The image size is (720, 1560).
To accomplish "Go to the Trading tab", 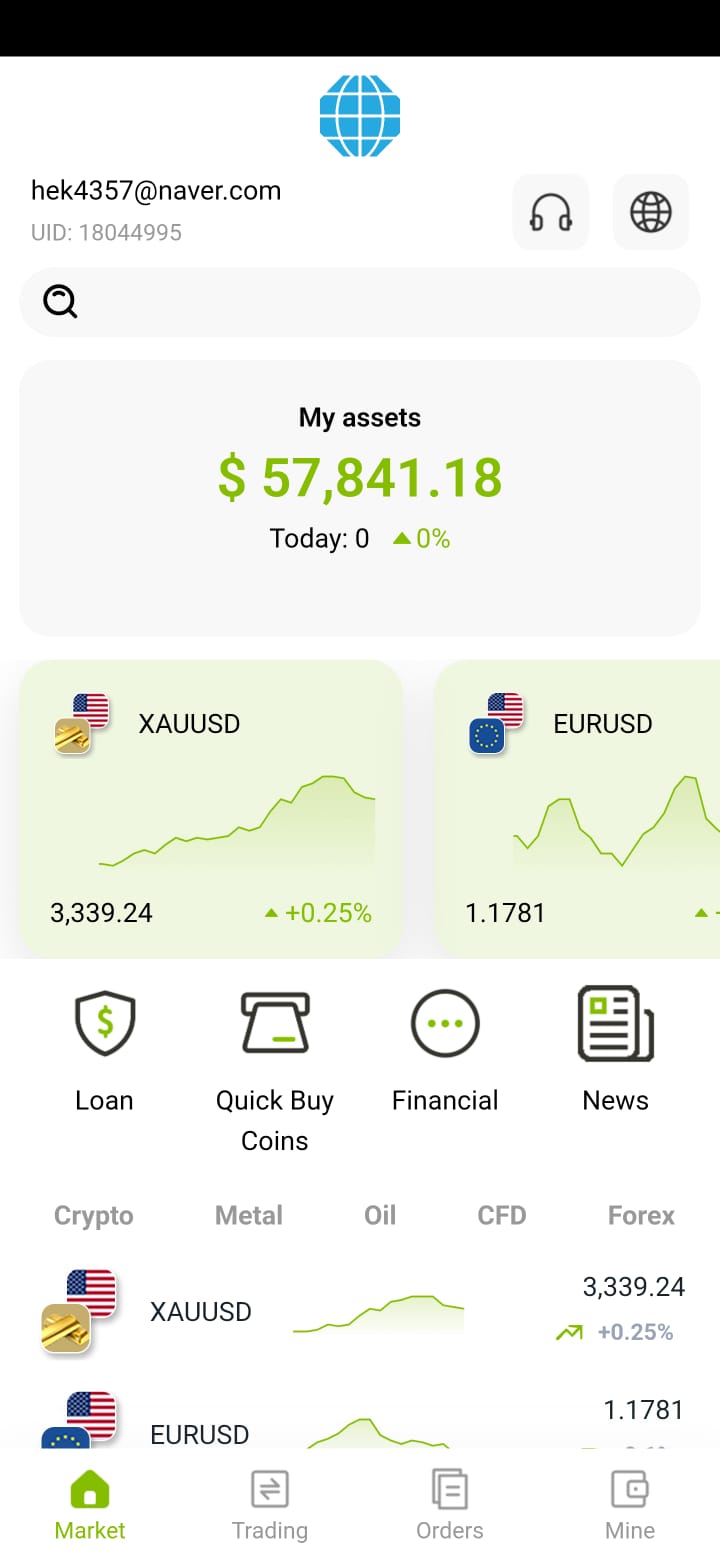I will pos(270,1505).
